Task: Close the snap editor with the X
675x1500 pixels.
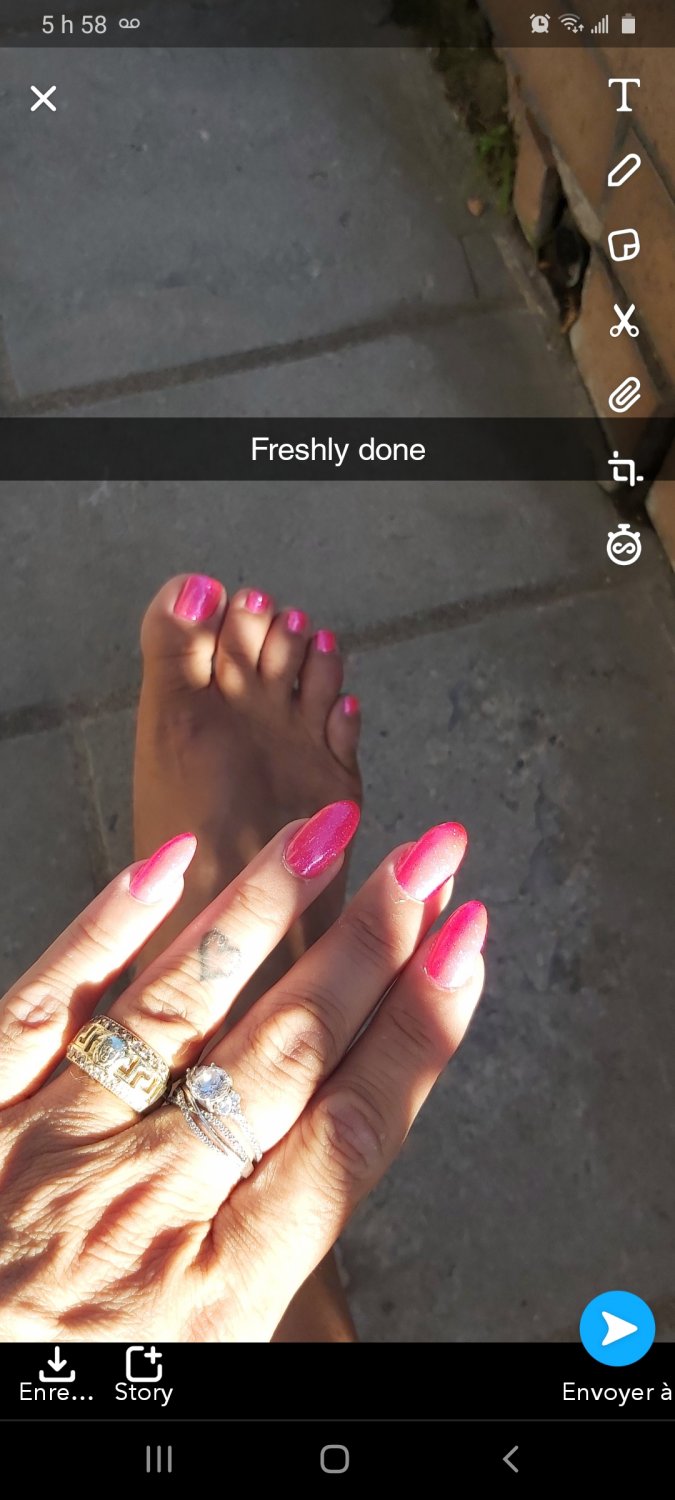Action: pos(43,98)
